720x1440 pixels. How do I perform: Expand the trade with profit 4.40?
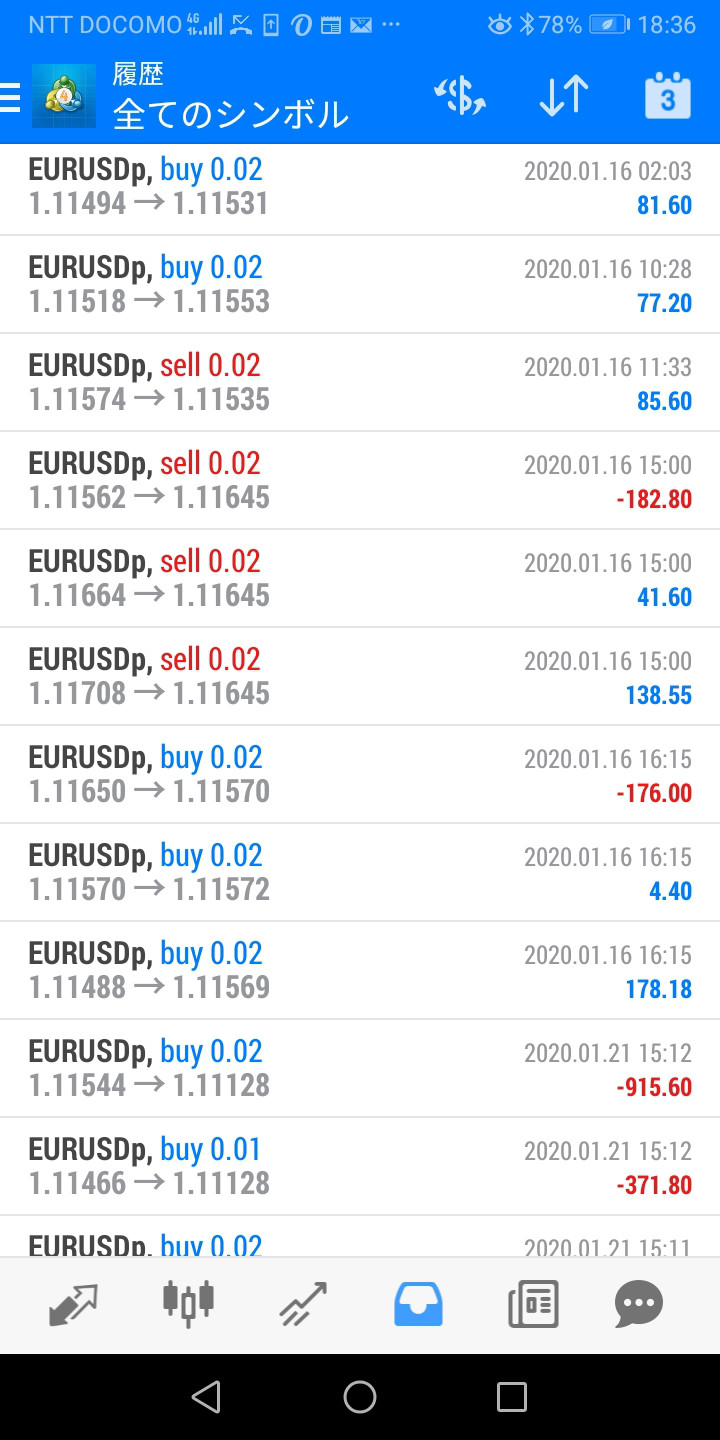(360, 873)
